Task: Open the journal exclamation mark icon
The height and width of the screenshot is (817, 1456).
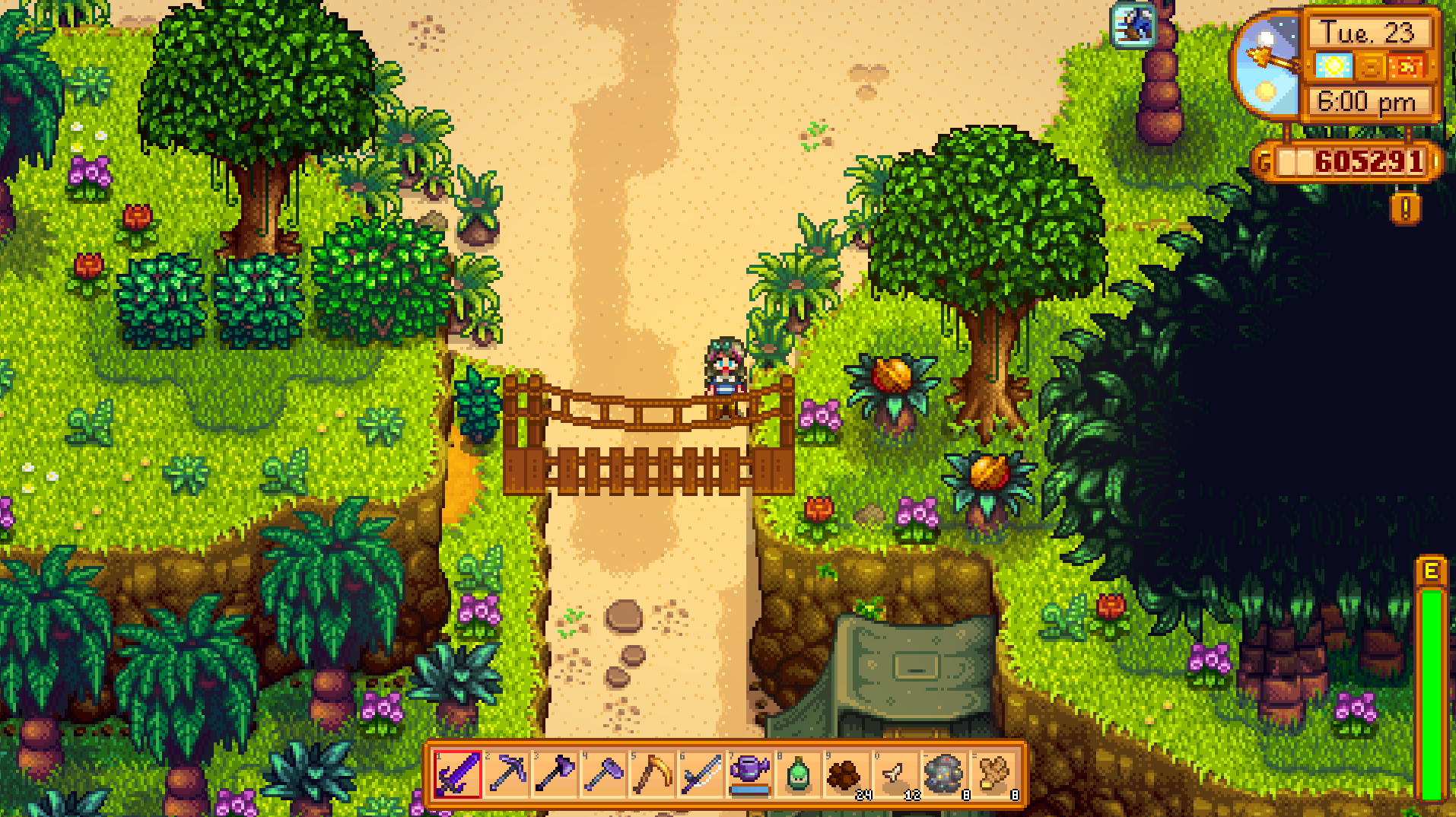Action: [1405, 207]
